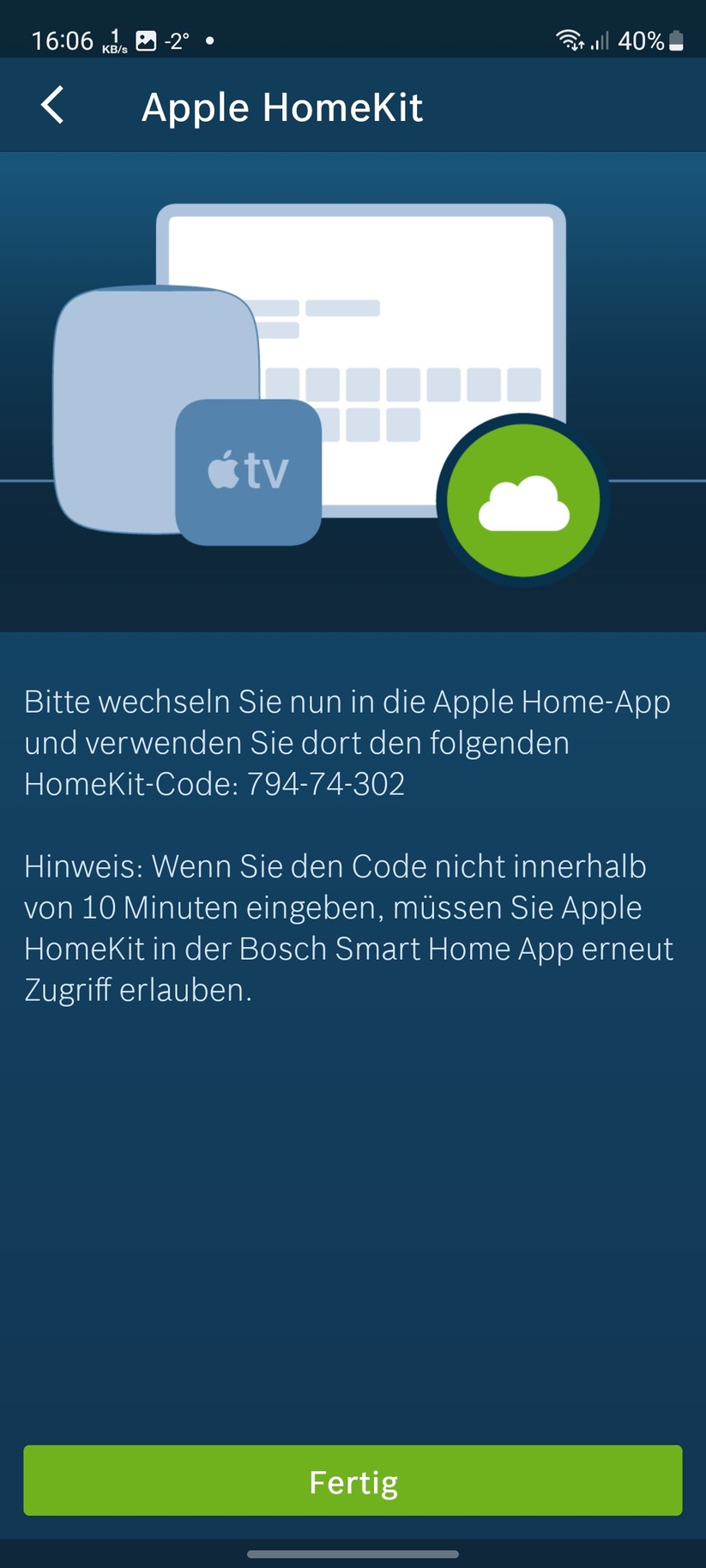Tap the back arrow to leave Apple HomeKit
This screenshot has height=1568, width=706.
(51, 105)
